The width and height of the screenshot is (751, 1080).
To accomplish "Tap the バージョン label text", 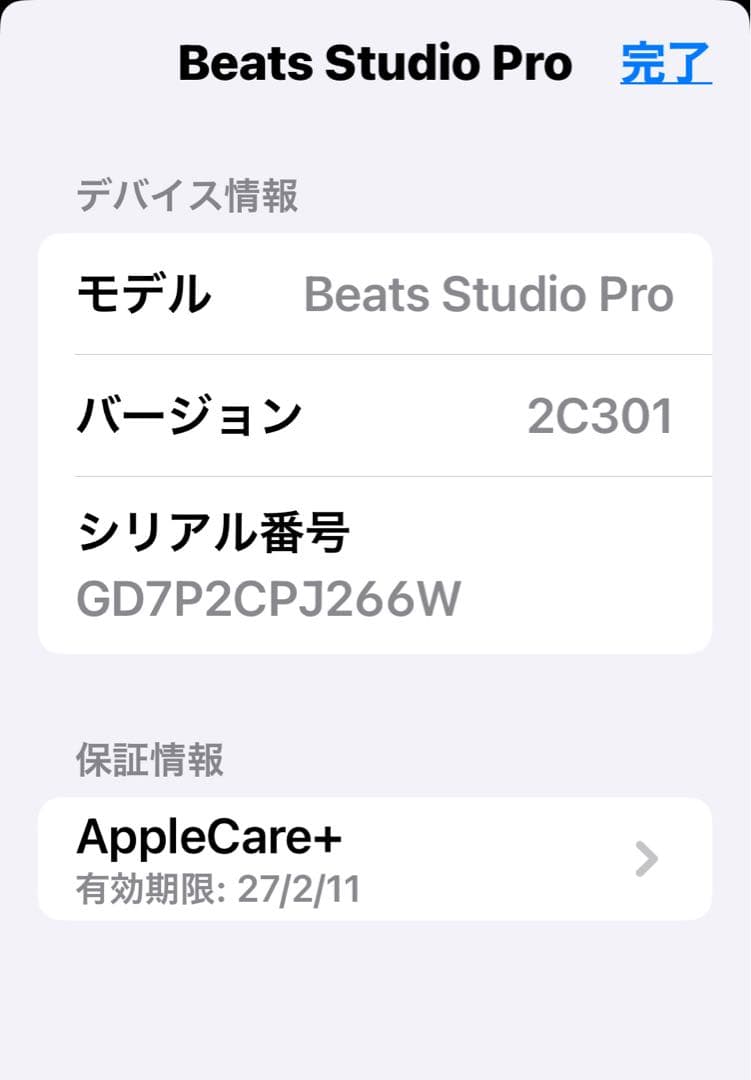I will click(188, 416).
